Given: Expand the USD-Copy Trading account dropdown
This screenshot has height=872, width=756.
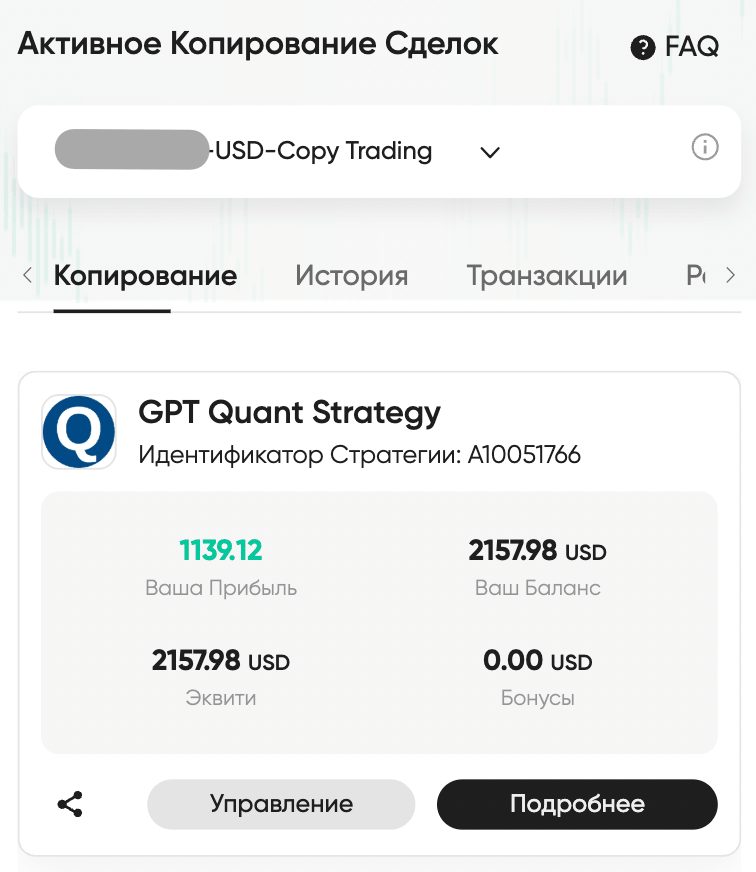Looking at the screenshot, I should pos(489,153).
